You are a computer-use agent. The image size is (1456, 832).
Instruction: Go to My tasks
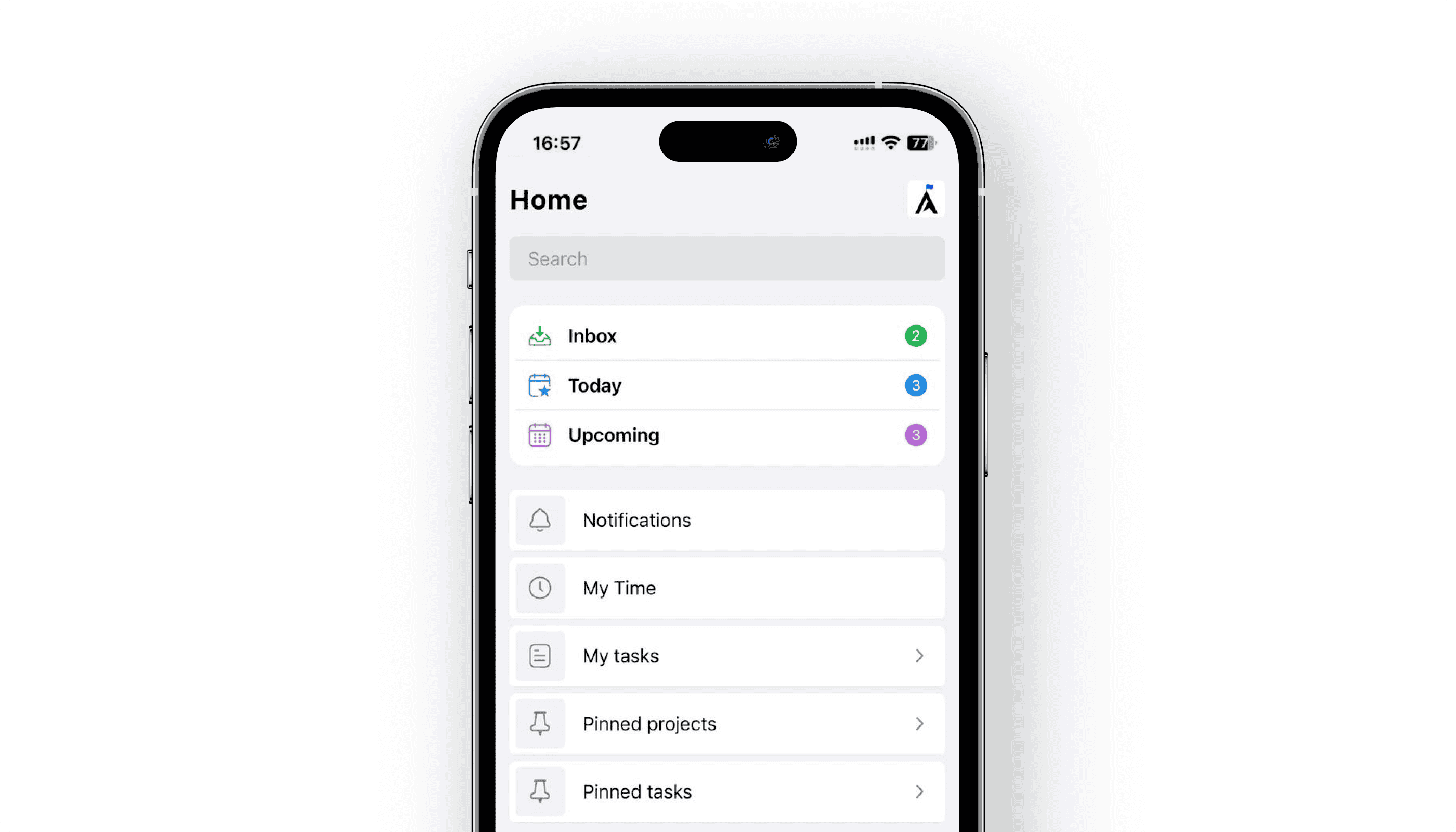(x=726, y=656)
